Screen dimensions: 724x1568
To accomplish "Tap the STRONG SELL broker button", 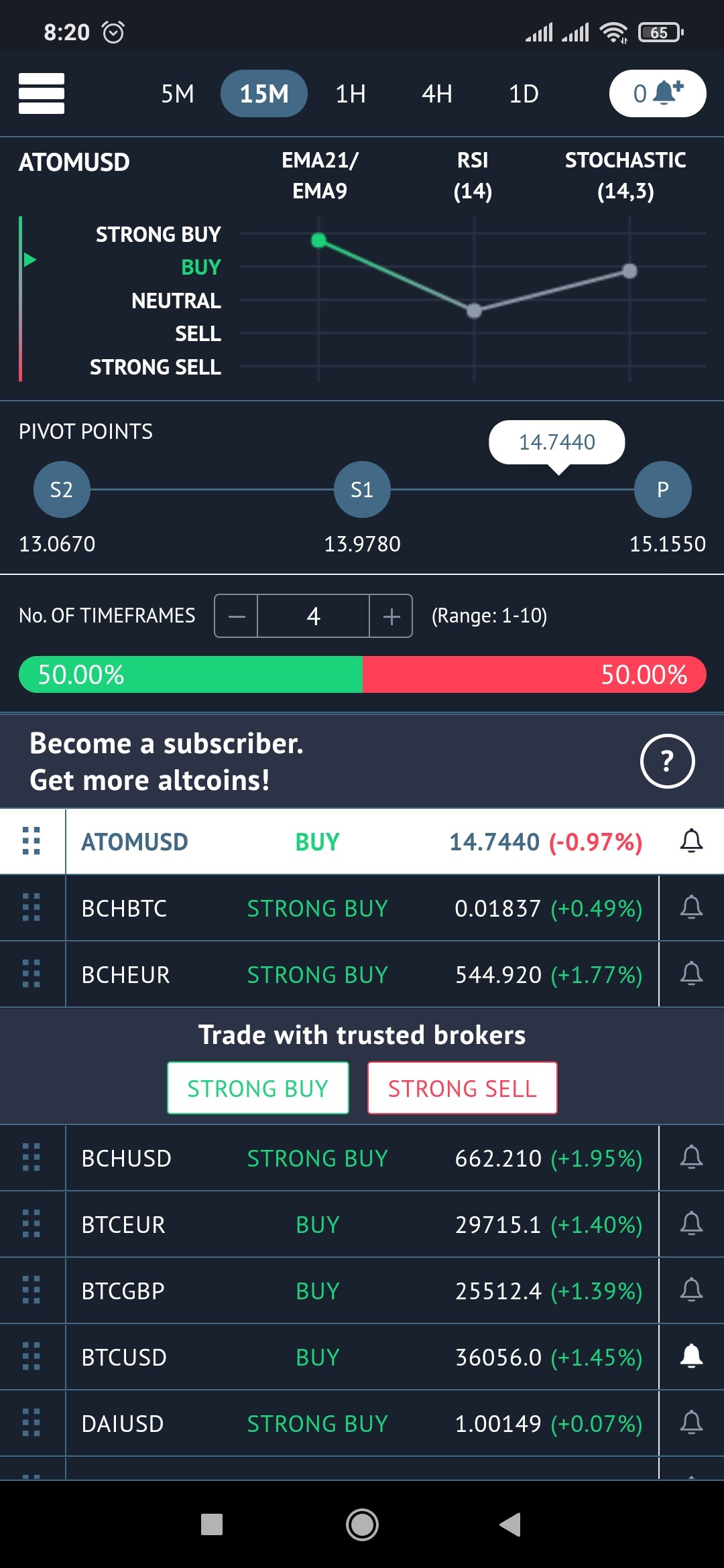I will 463,1088.
